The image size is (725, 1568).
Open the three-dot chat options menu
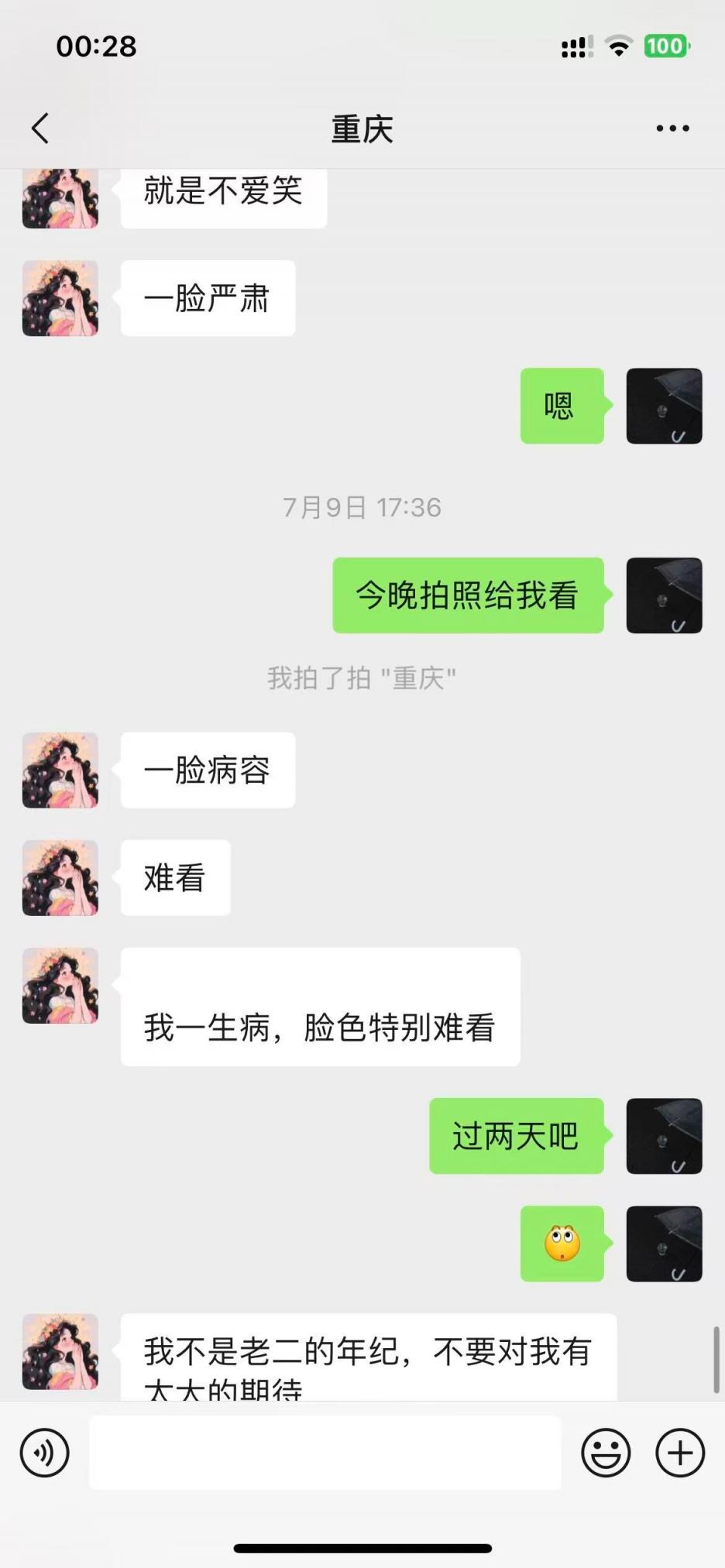pyautogui.click(x=672, y=129)
